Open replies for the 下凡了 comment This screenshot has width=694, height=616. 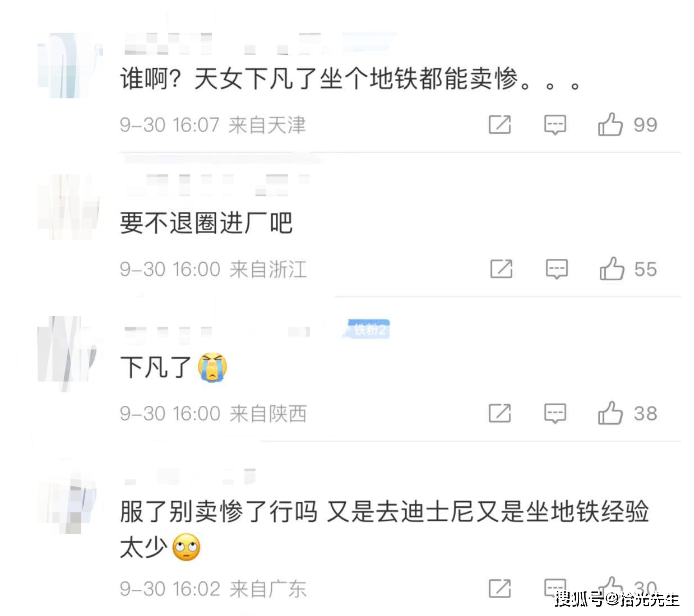pos(556,413)
